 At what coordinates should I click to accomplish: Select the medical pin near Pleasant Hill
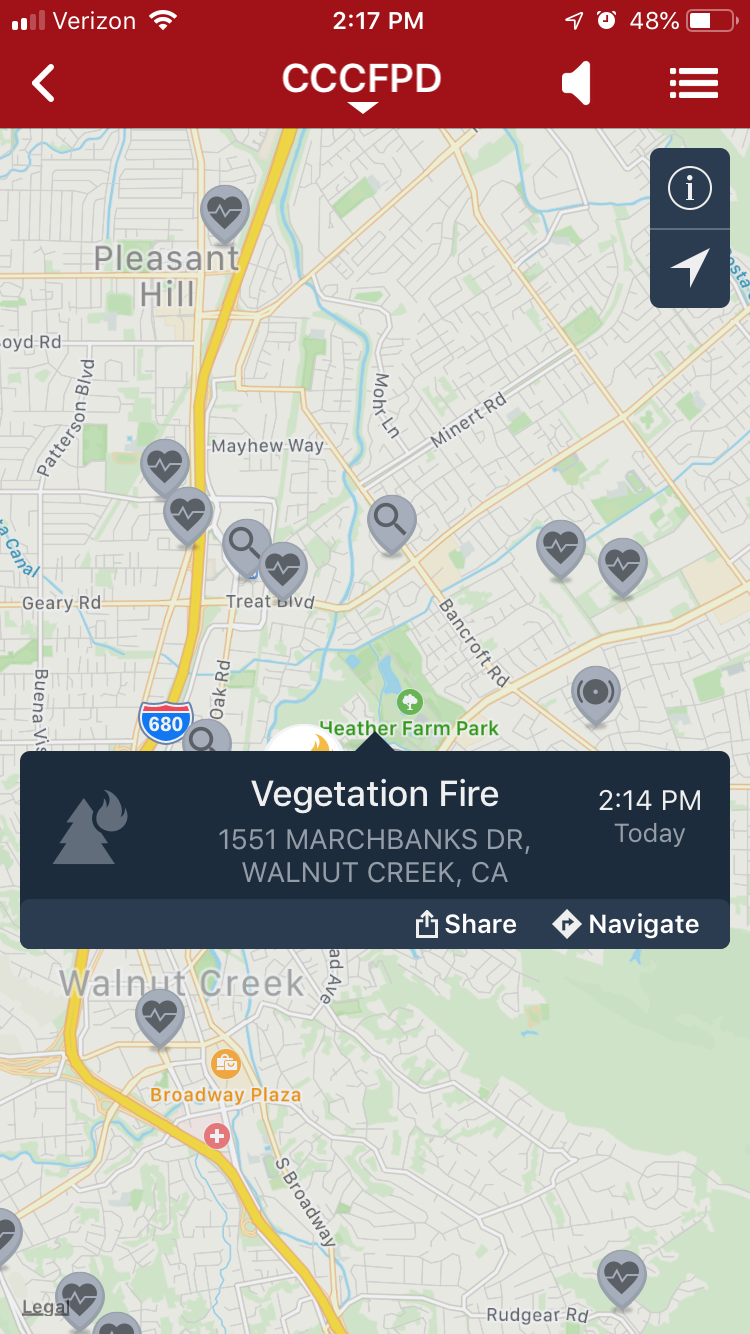[x=224, y=209]
